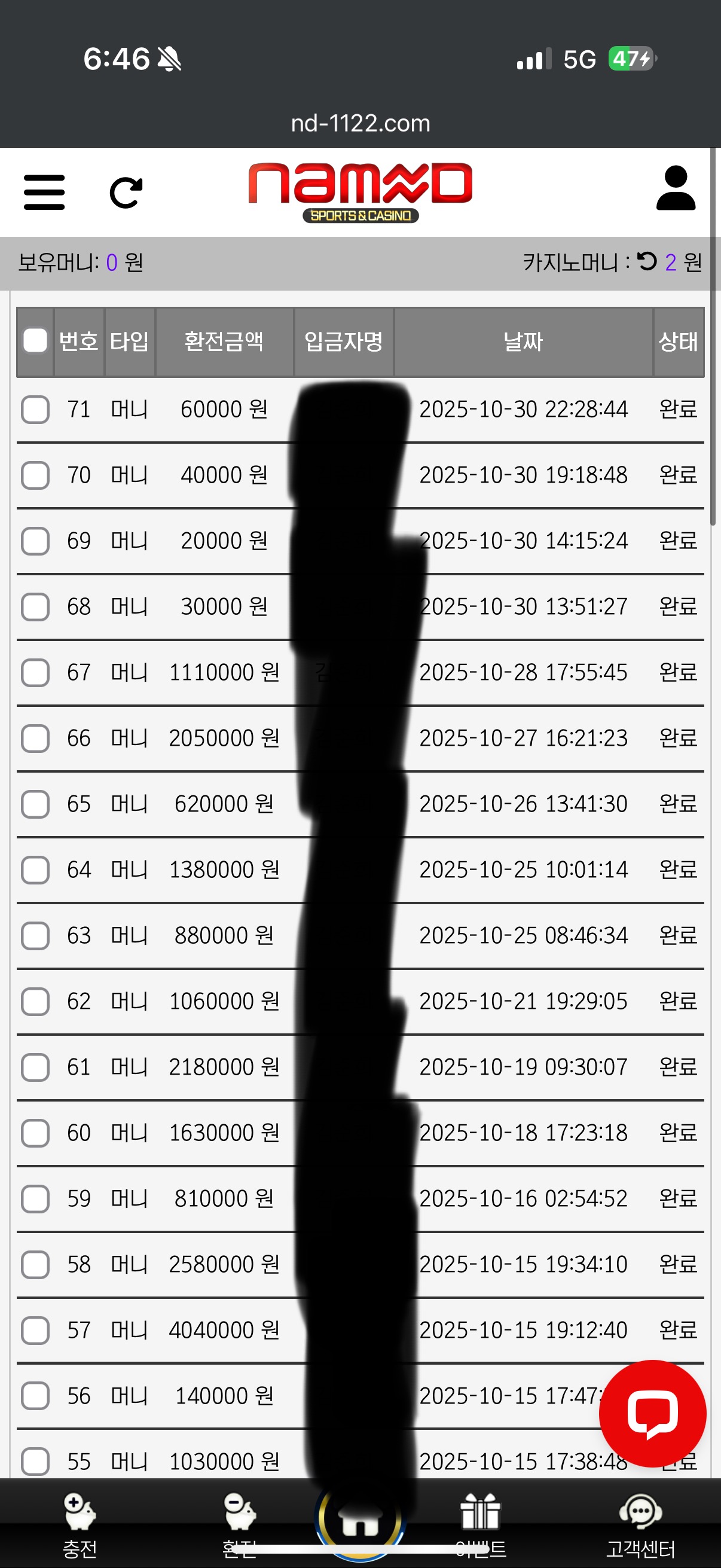Open the red live chat bubble

[x=652, y=1413]
